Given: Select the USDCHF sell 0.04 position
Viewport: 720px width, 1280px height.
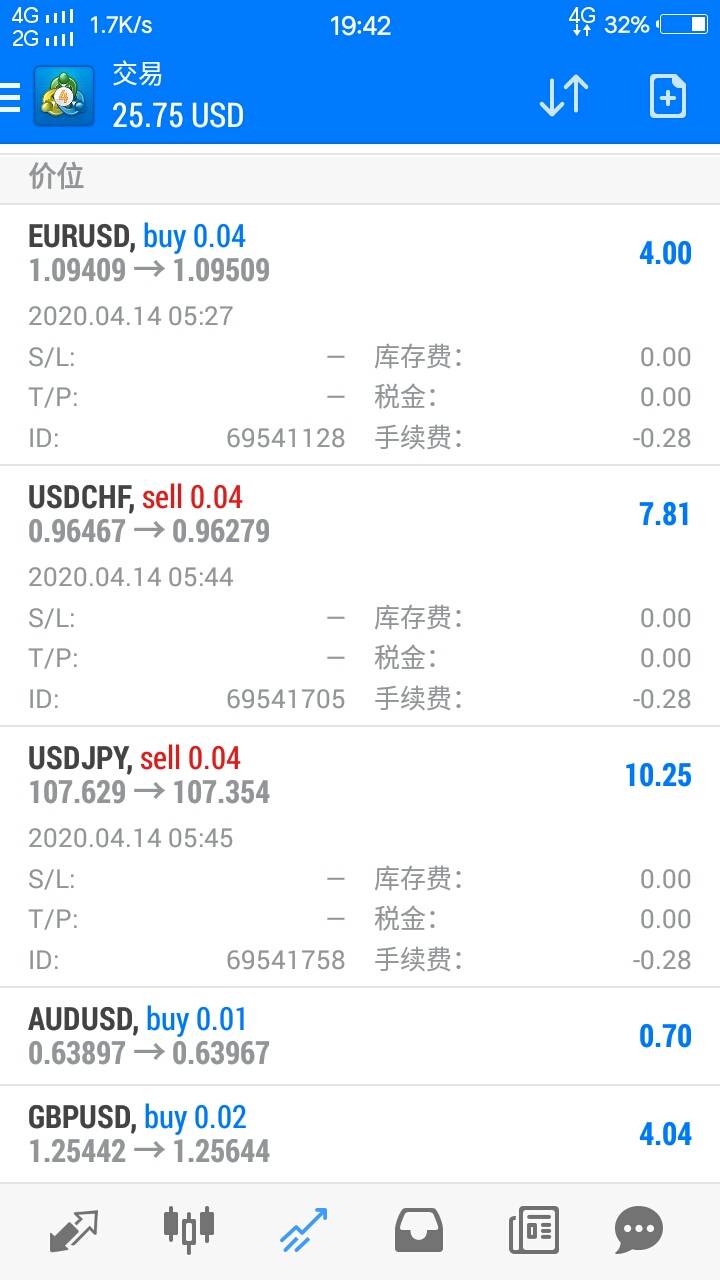Looking at the screenshot, I should point(360,514).
